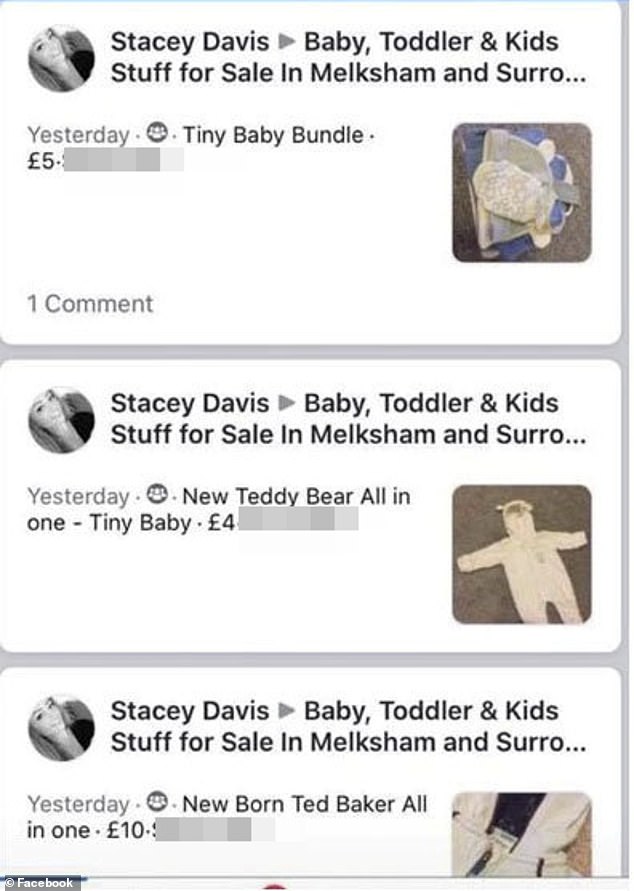Screen dimensions: 634x891
Task: Tap Stacey Davis's avatar on Ted Baker post
Action: pyautogui.click(x=61, y=727)
